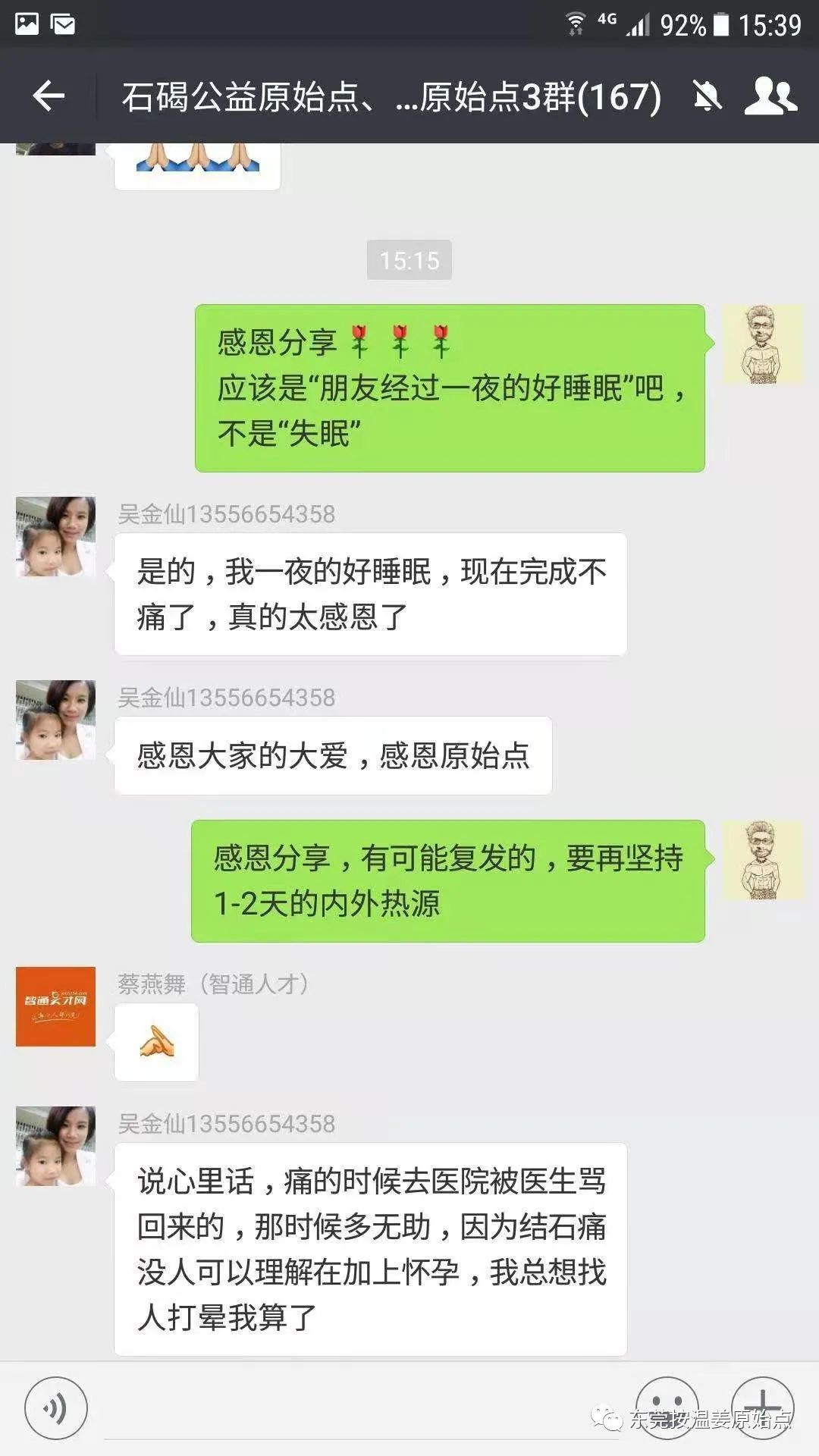819x1456 pixels.
Task: Open own avatar beside 感恩分享 roses message
Action: 762,344
